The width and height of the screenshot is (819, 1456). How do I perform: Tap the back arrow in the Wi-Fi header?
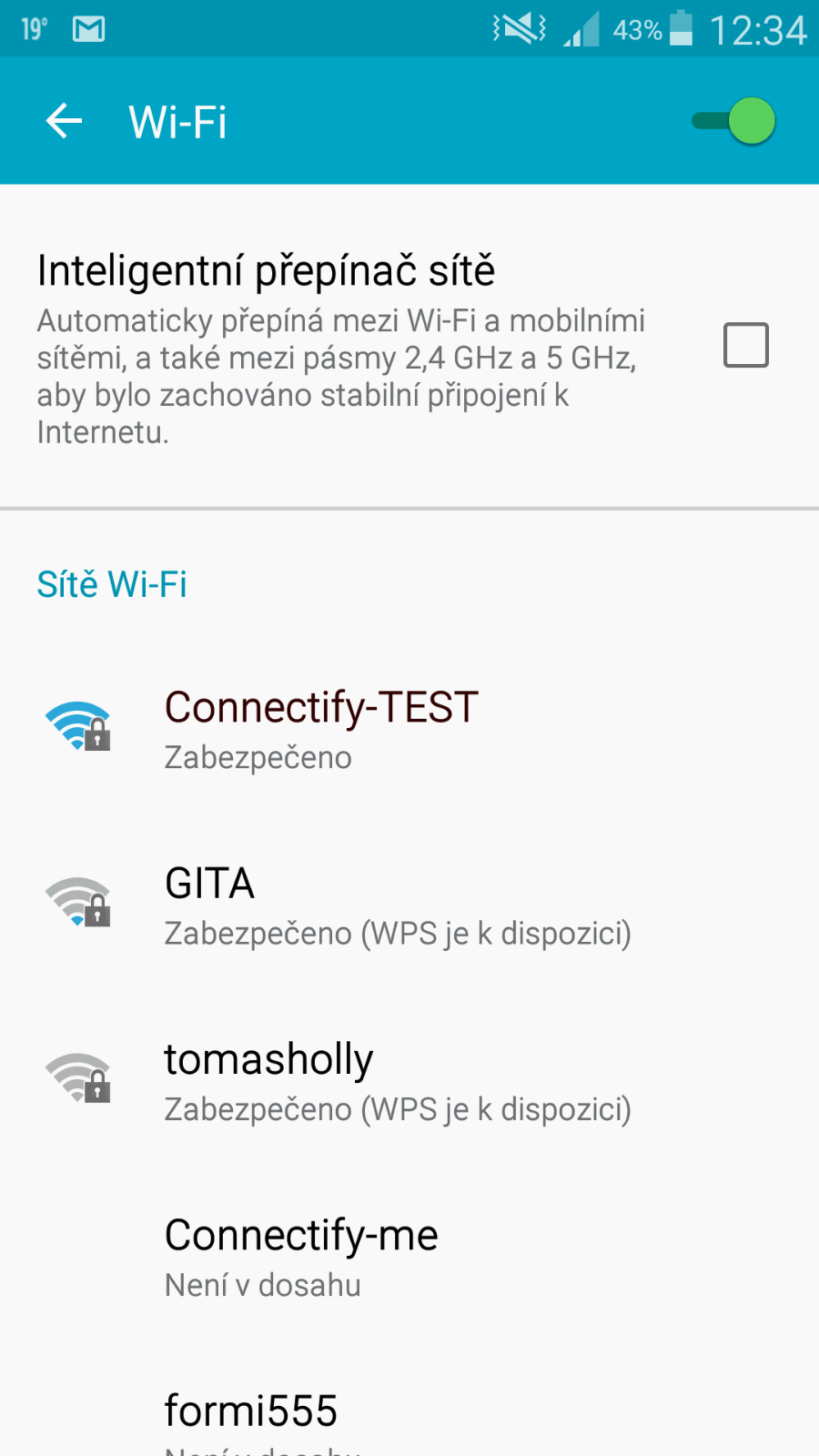62,120
